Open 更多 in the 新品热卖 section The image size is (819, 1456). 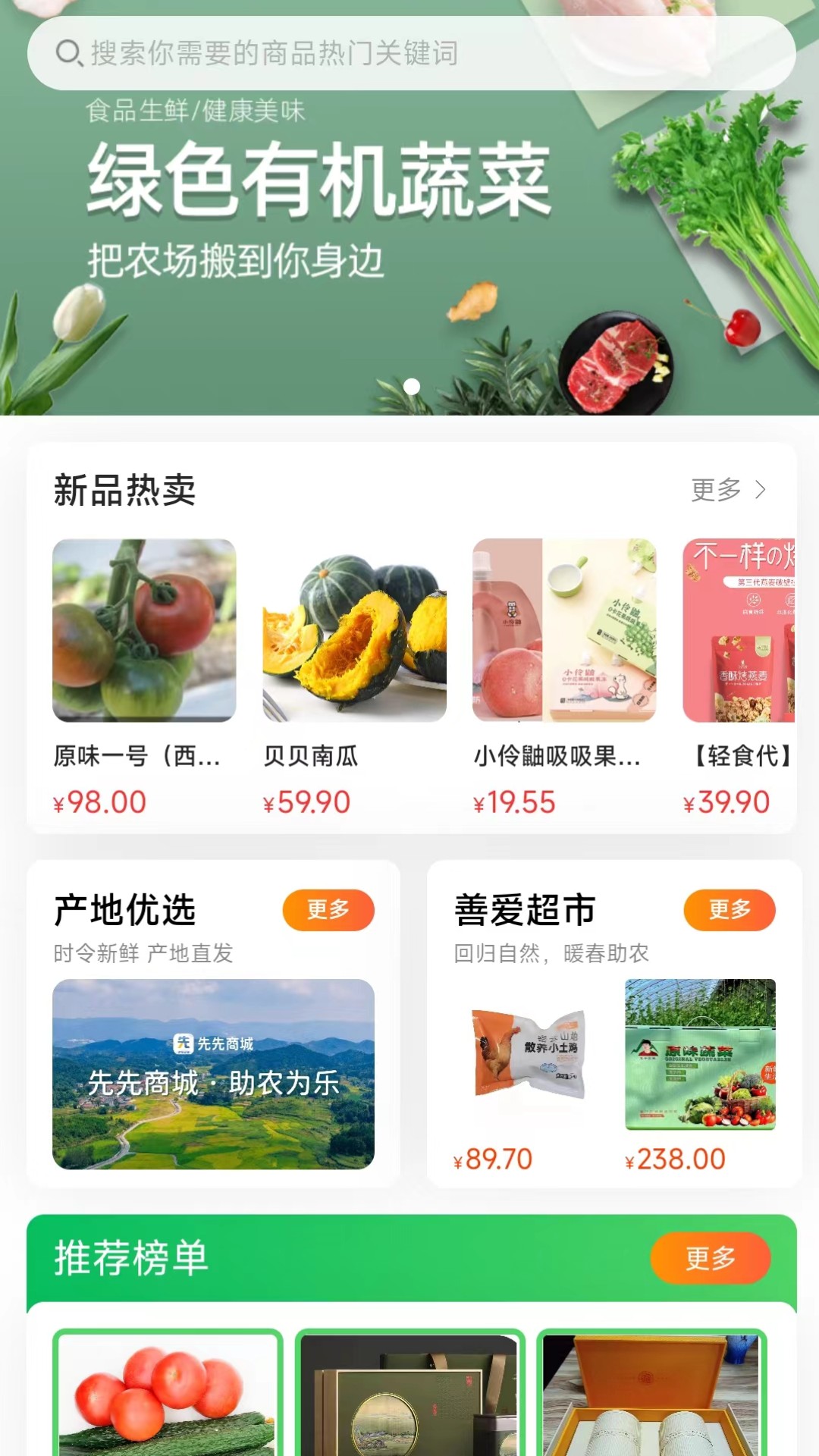point(728,490)
